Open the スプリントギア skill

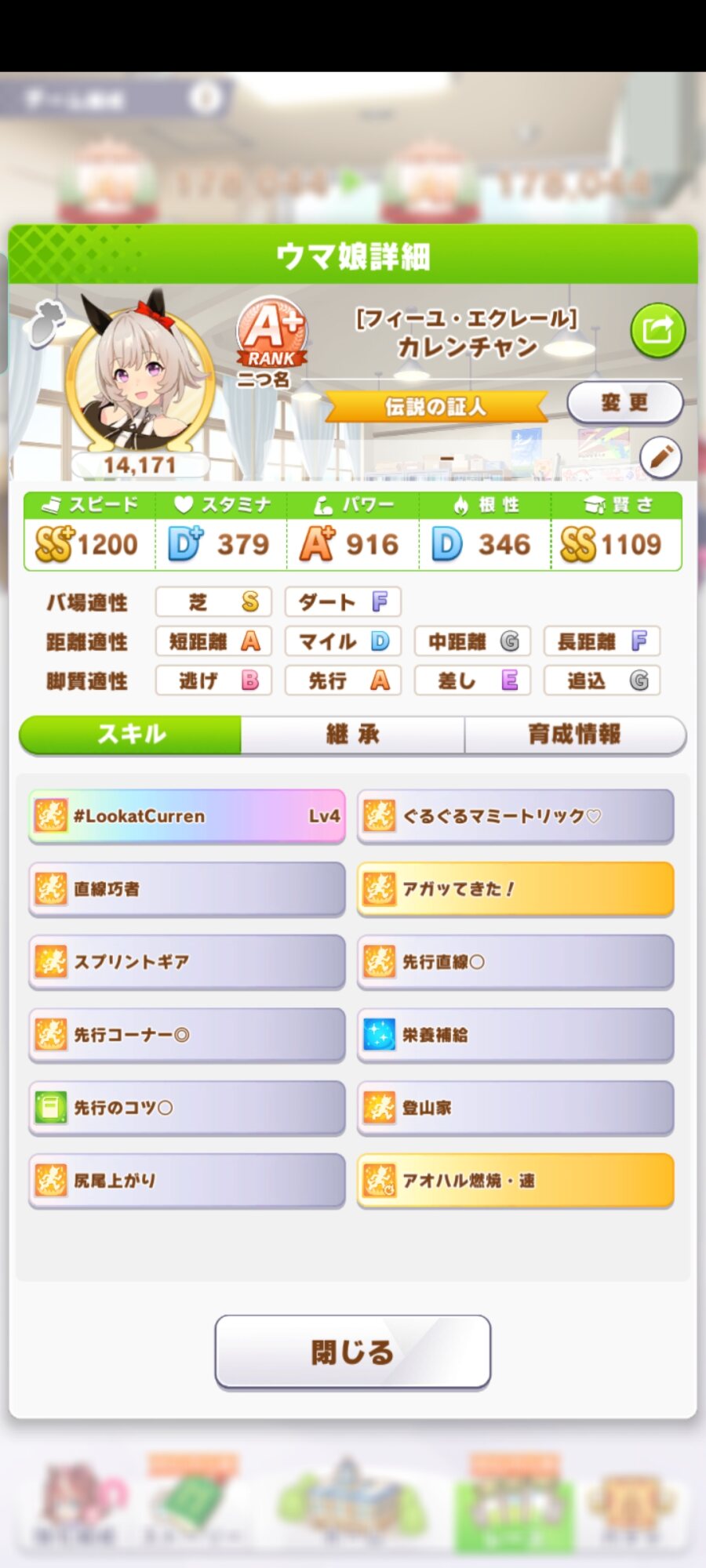click(x=187, y=962)
